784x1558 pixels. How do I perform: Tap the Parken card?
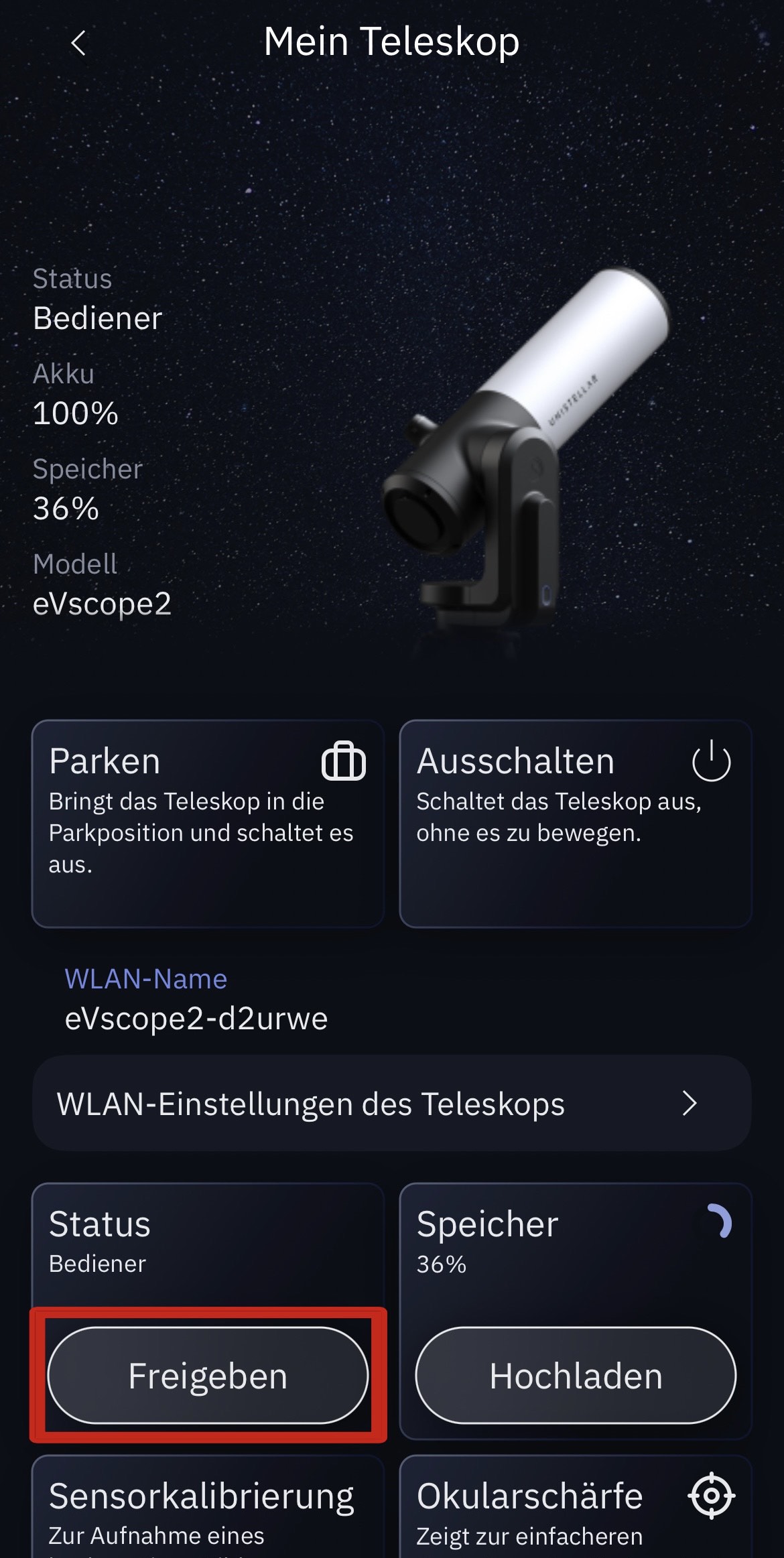[x=208, y=823]
